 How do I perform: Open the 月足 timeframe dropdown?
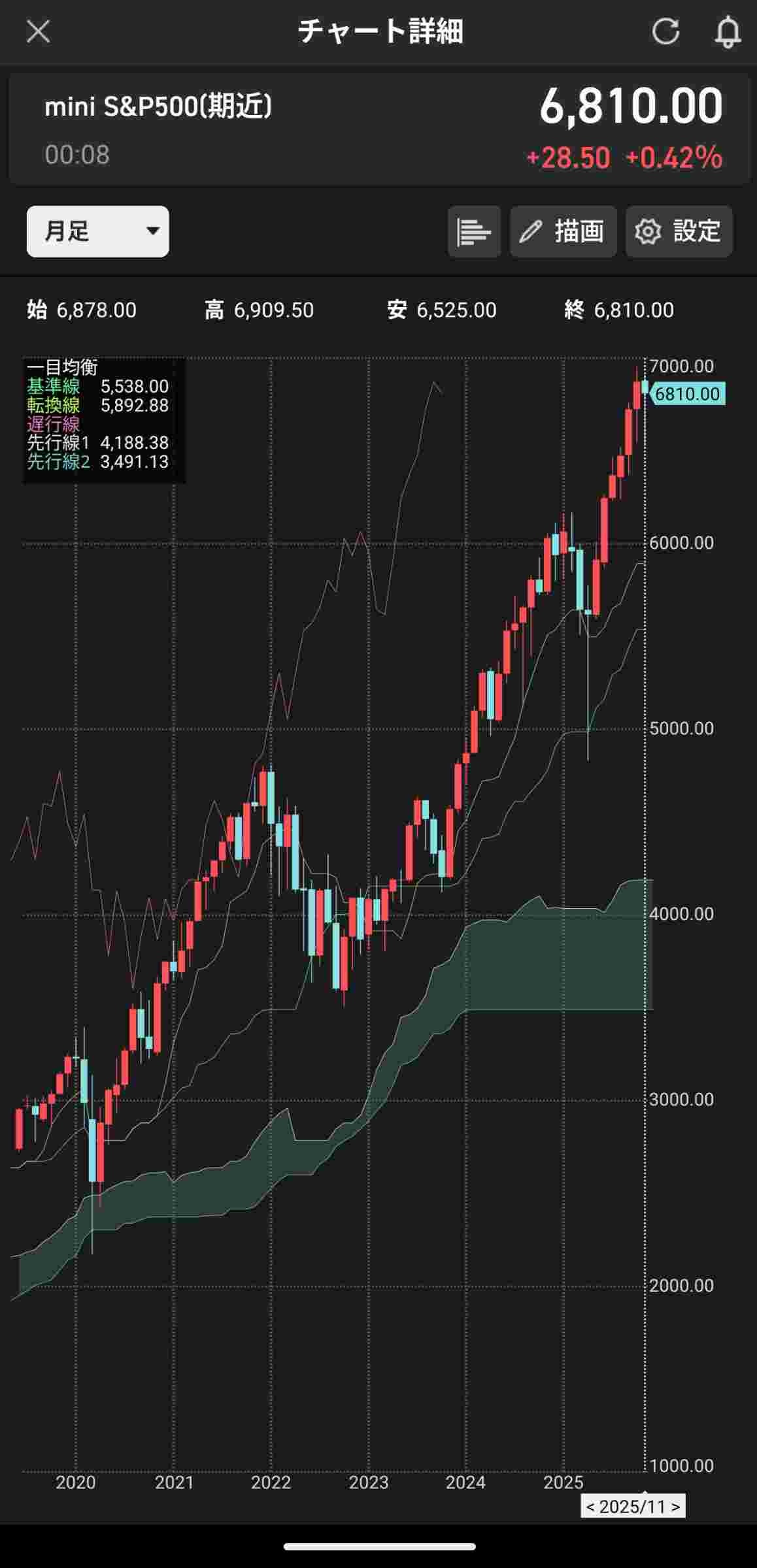(98, 231)
